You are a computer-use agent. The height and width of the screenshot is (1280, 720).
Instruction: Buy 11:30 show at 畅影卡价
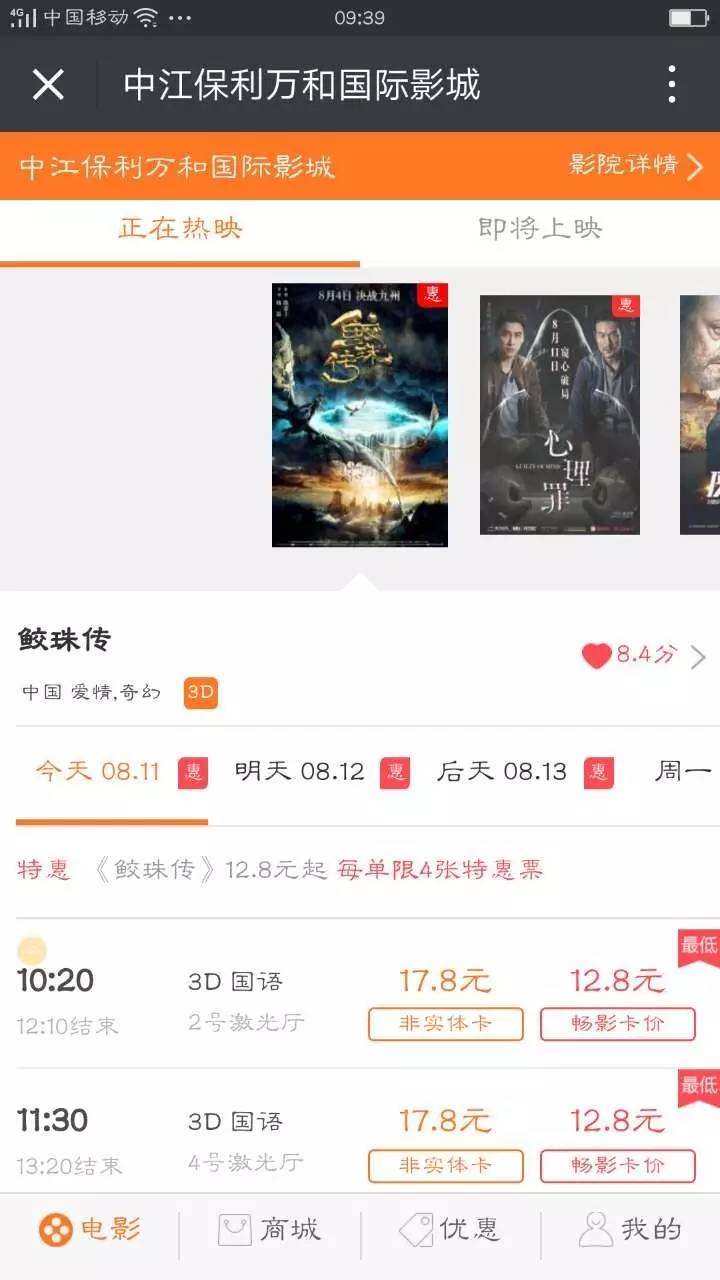pos(618,1165)
